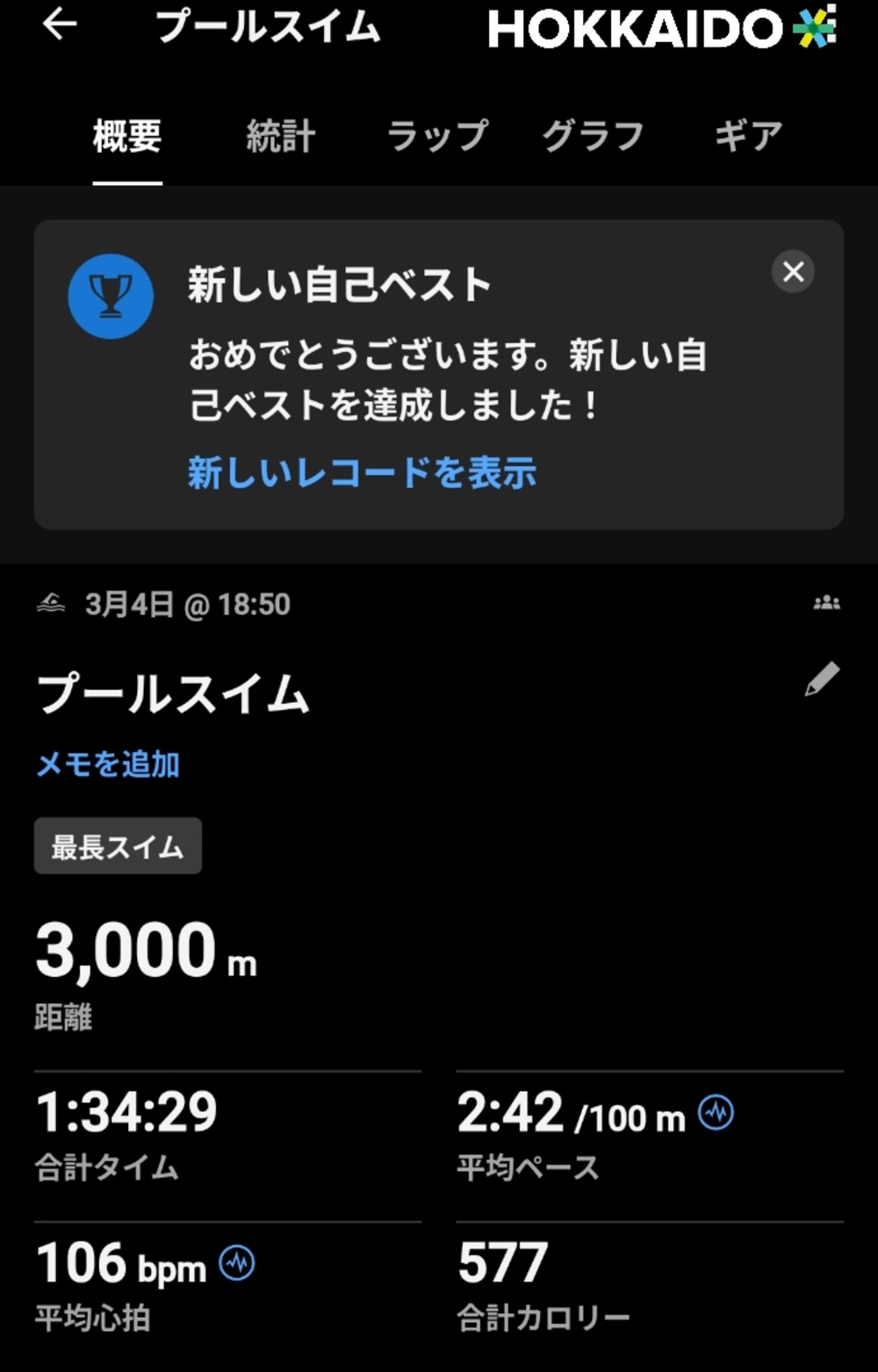Go back using the arrow icon

click(60, 25)
